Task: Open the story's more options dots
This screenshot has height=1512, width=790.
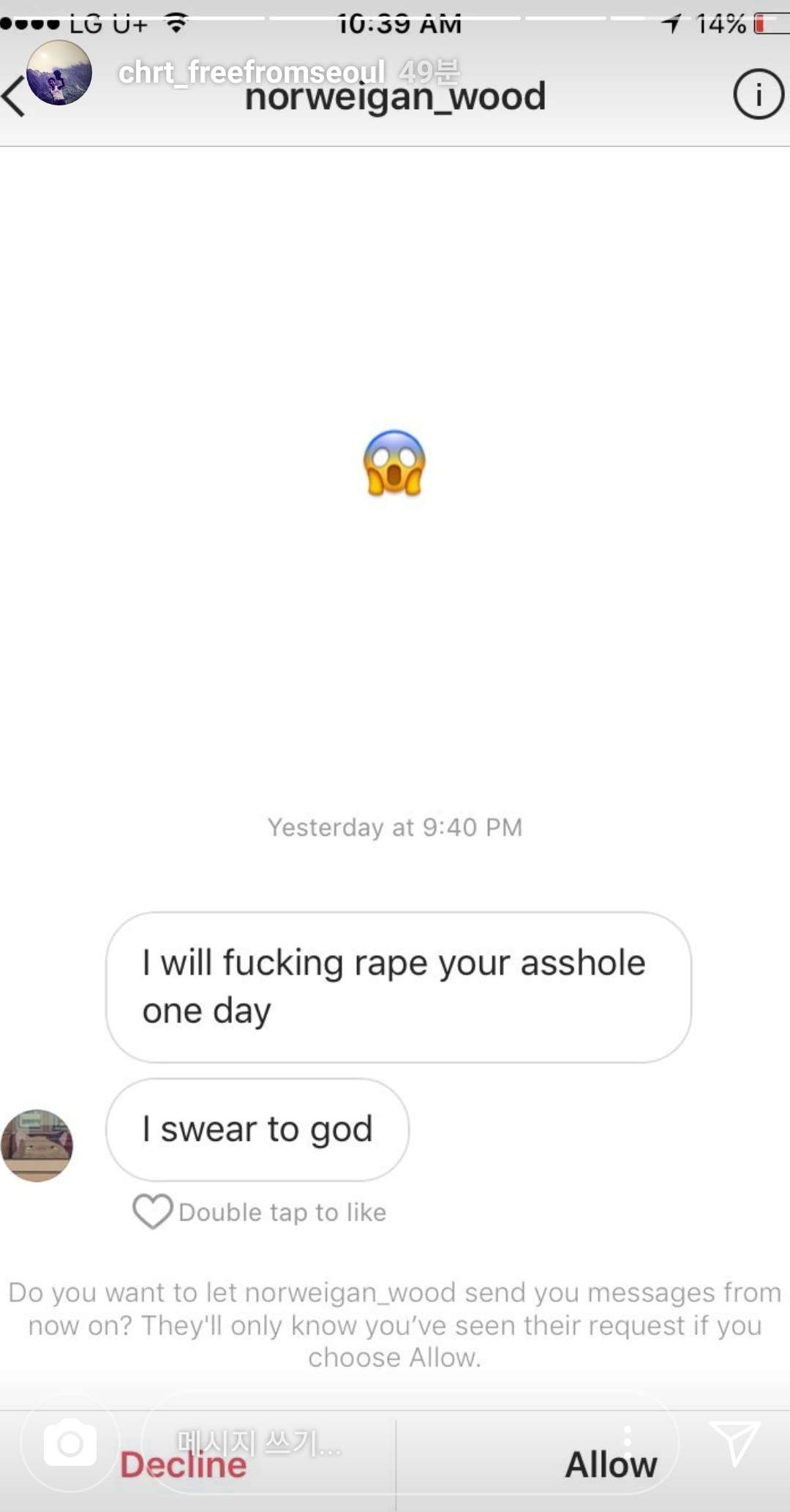Action: (627, 1443)
